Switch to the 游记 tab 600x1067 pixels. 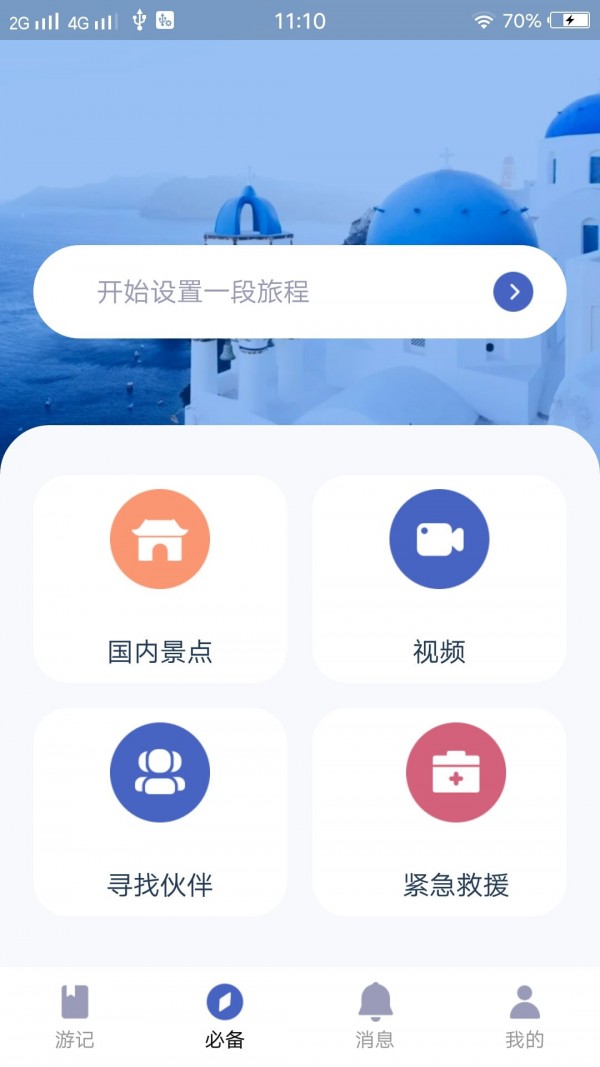[x=75, y=1016]
